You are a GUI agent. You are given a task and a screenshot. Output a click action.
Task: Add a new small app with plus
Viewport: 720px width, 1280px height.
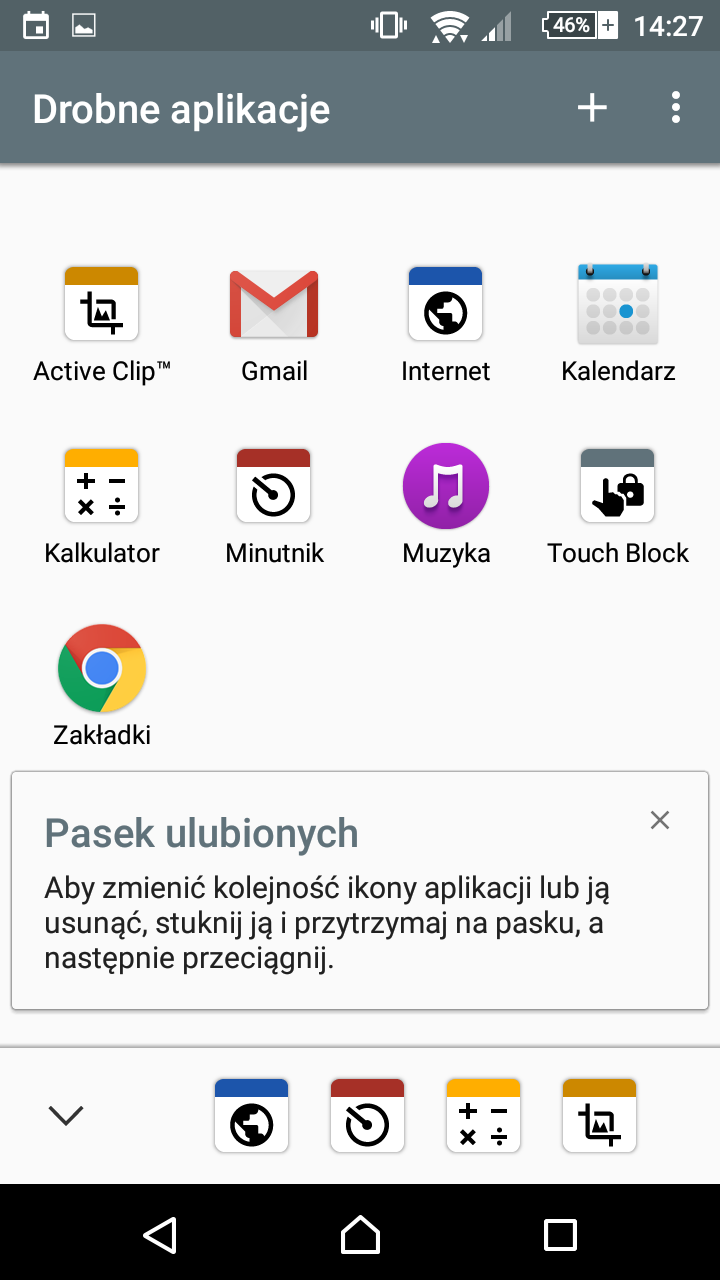click(x=592, y=108)
